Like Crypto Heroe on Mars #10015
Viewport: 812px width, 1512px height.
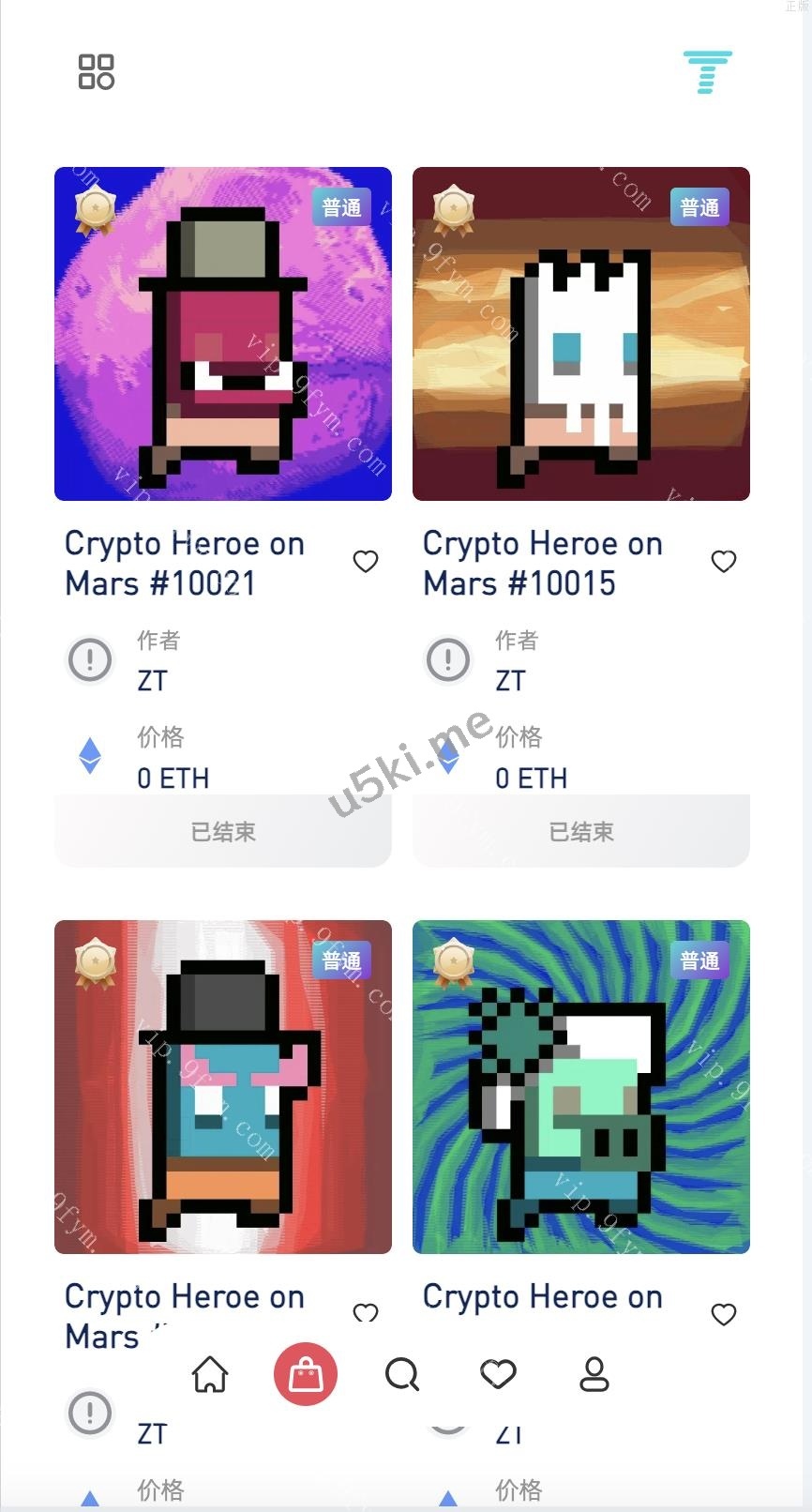[x=724, y=562]
